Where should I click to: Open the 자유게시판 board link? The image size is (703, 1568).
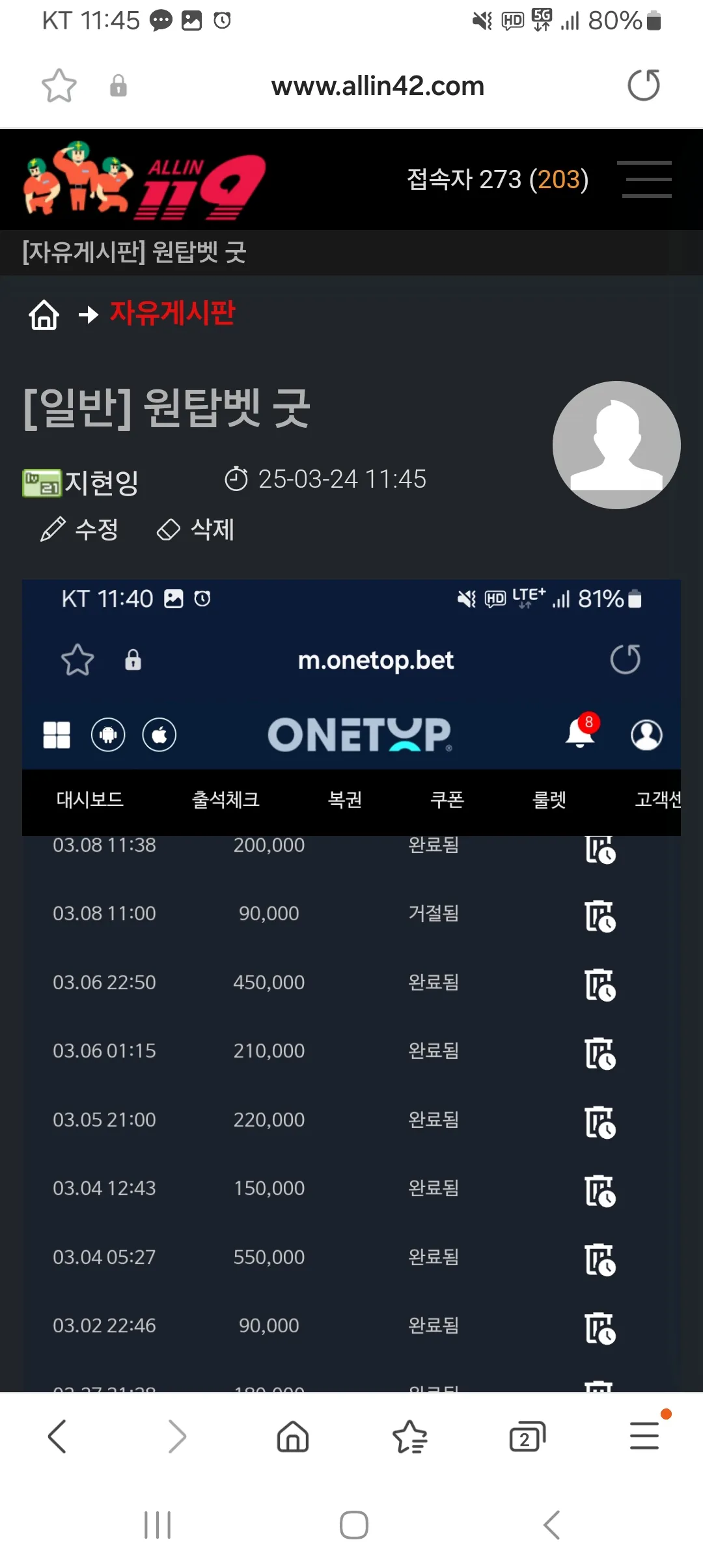(x=172, y=313)
